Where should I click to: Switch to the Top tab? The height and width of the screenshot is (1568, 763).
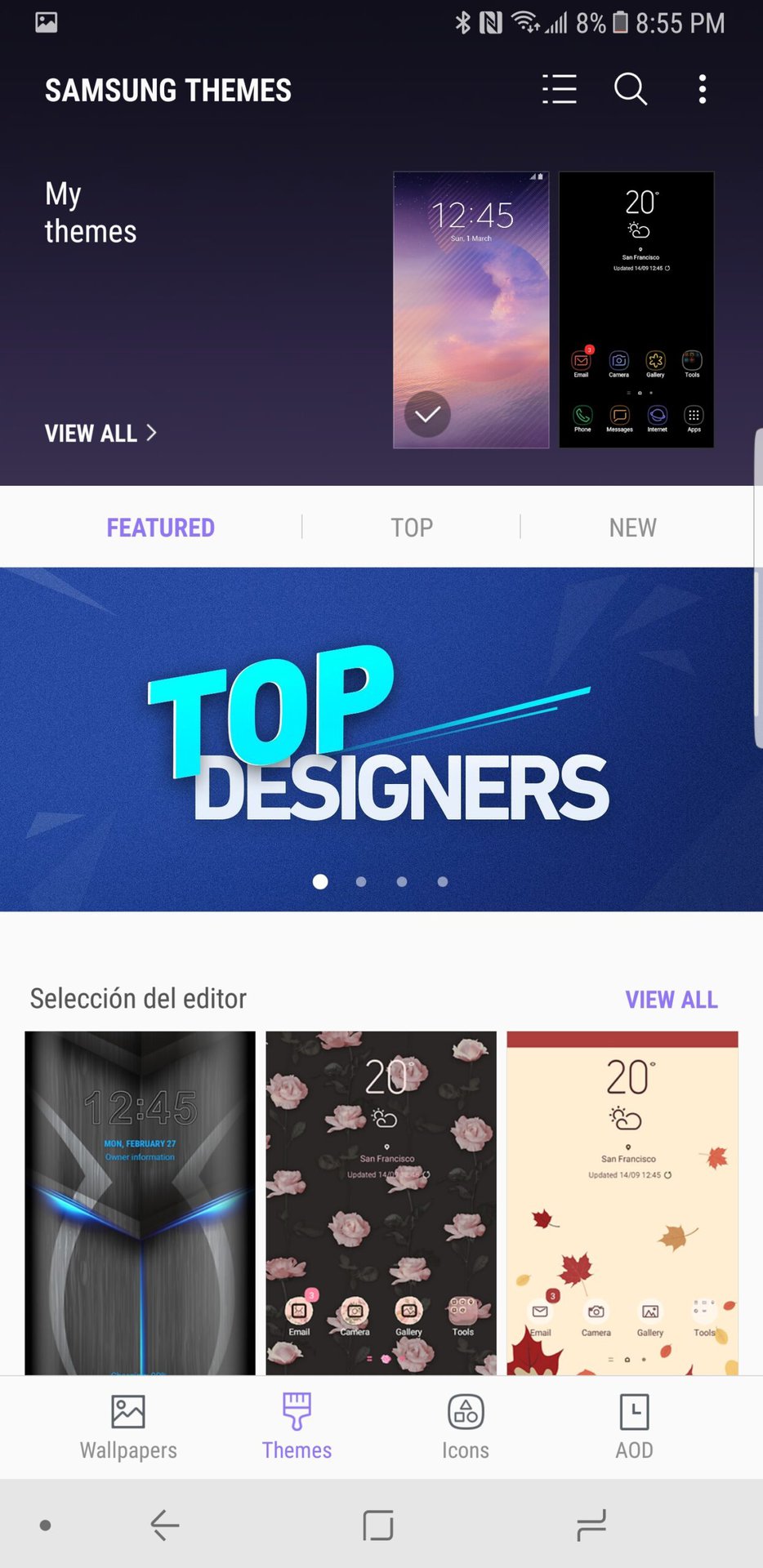(x=412, y=528)
